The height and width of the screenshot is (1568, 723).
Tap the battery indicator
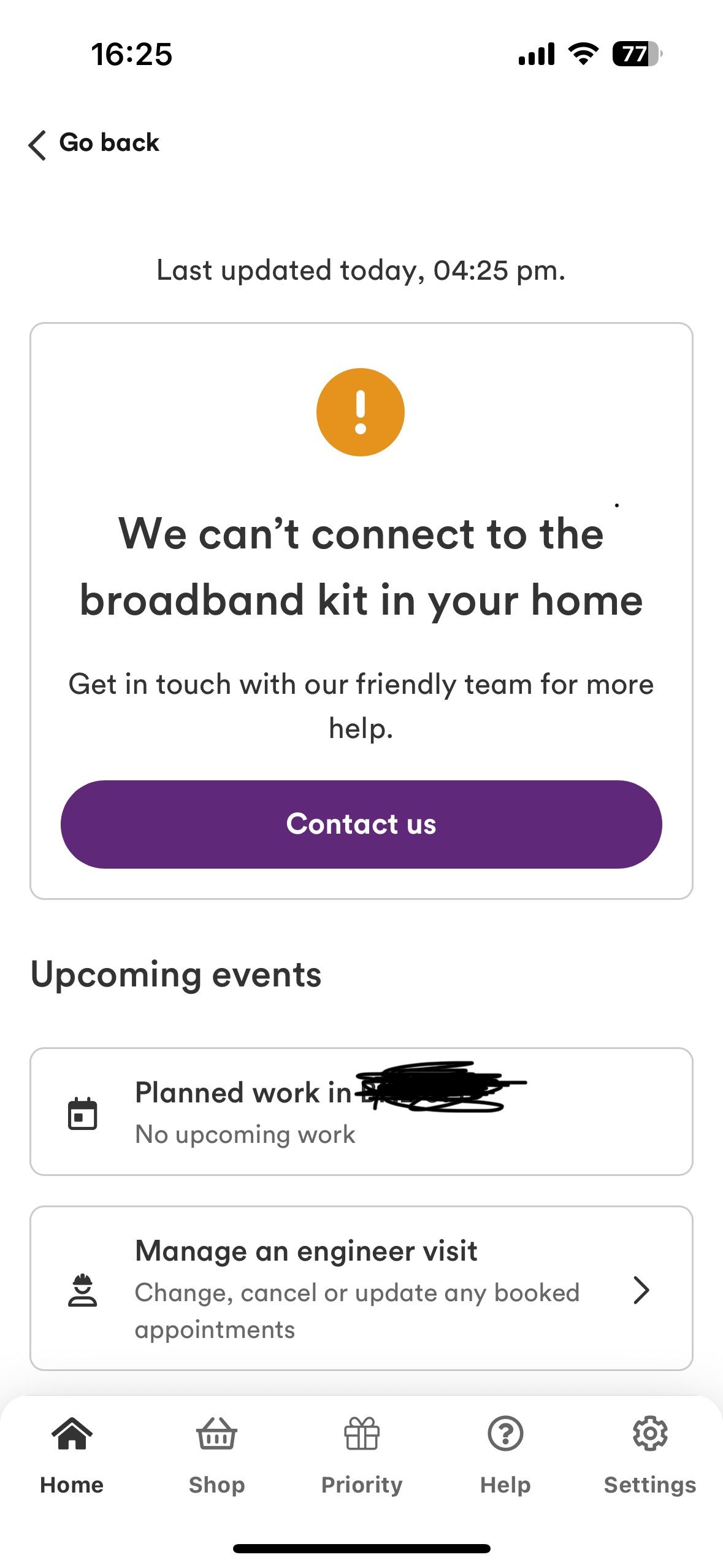point(635,54)
